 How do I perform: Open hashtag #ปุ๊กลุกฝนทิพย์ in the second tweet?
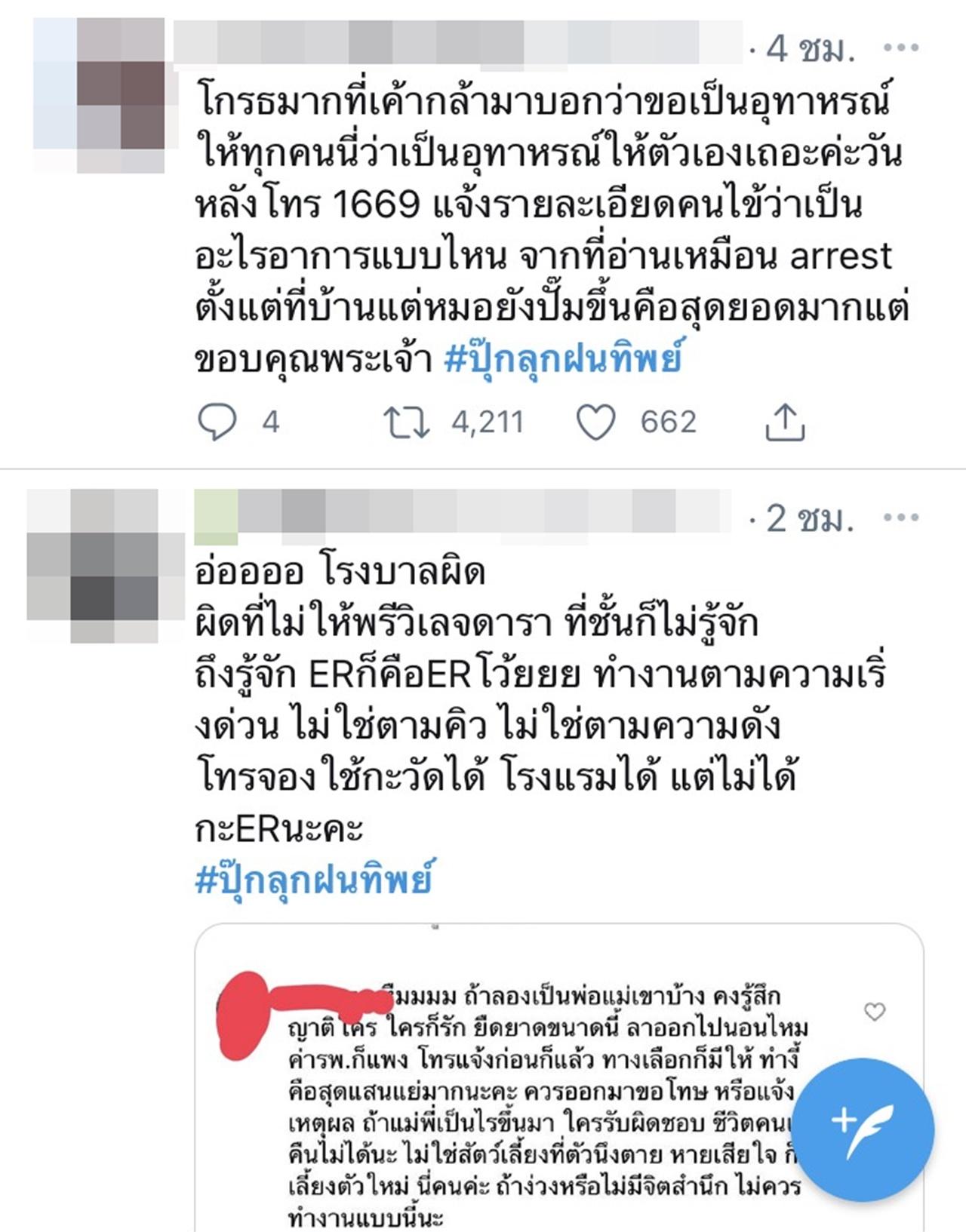pos(314,880)
